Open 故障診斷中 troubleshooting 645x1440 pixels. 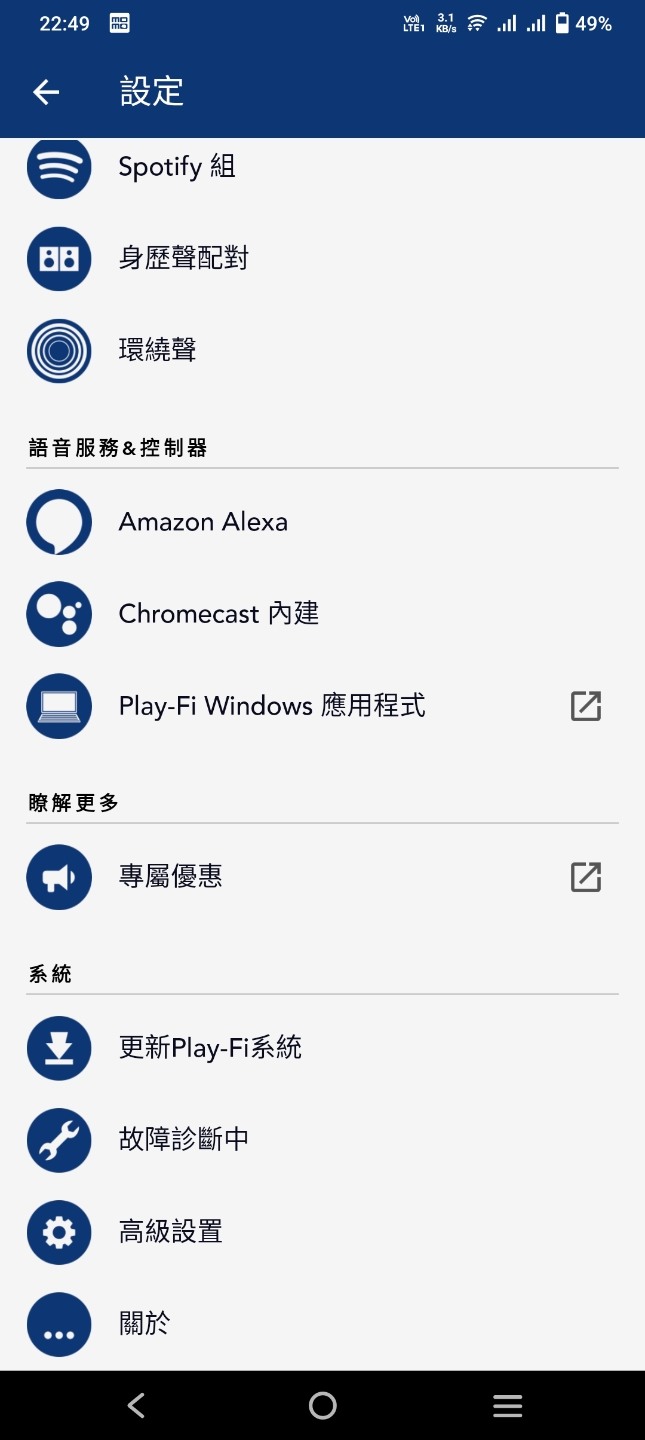coord(322,1140)
